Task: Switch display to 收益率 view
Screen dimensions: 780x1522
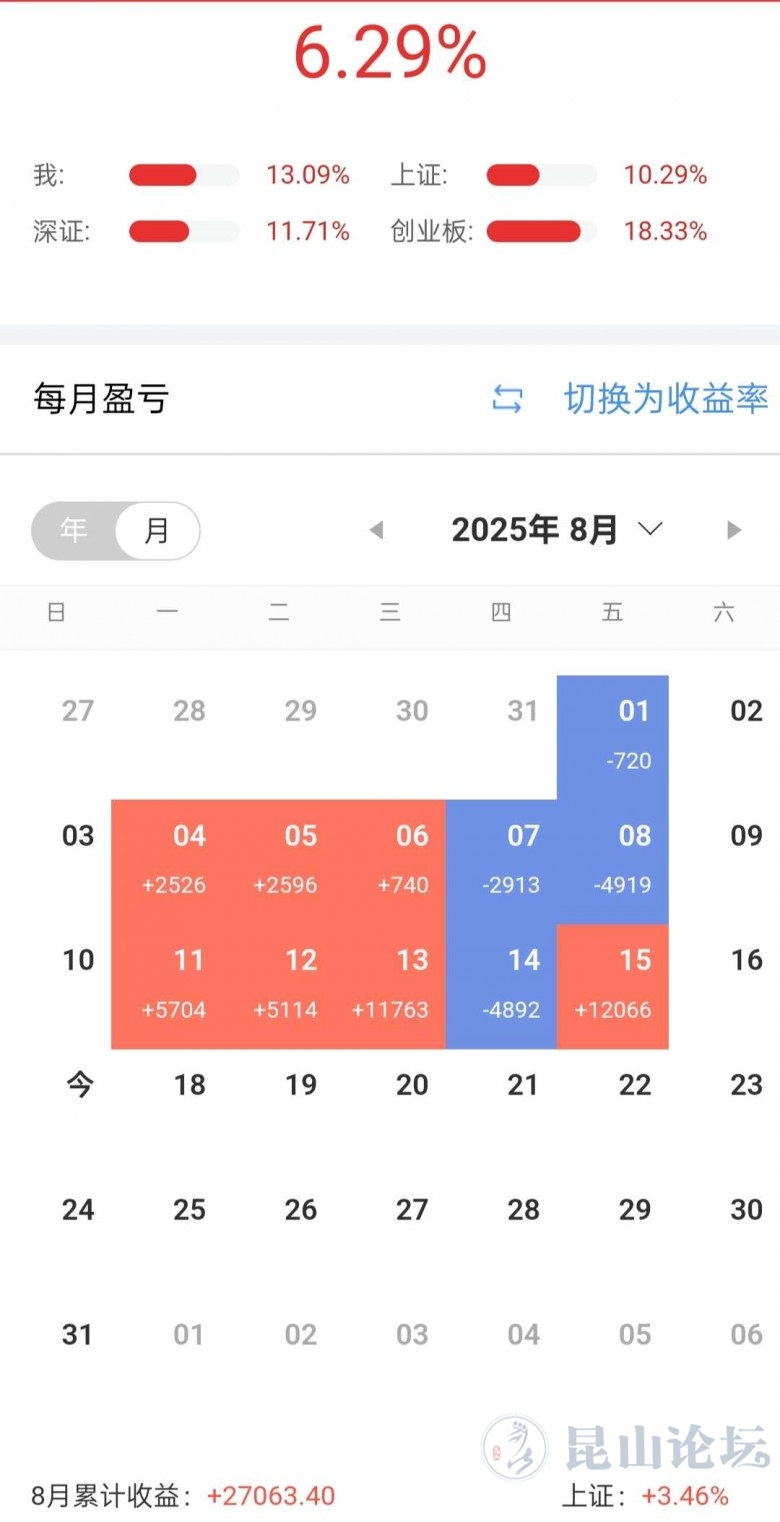Action: tap(630, 399)
